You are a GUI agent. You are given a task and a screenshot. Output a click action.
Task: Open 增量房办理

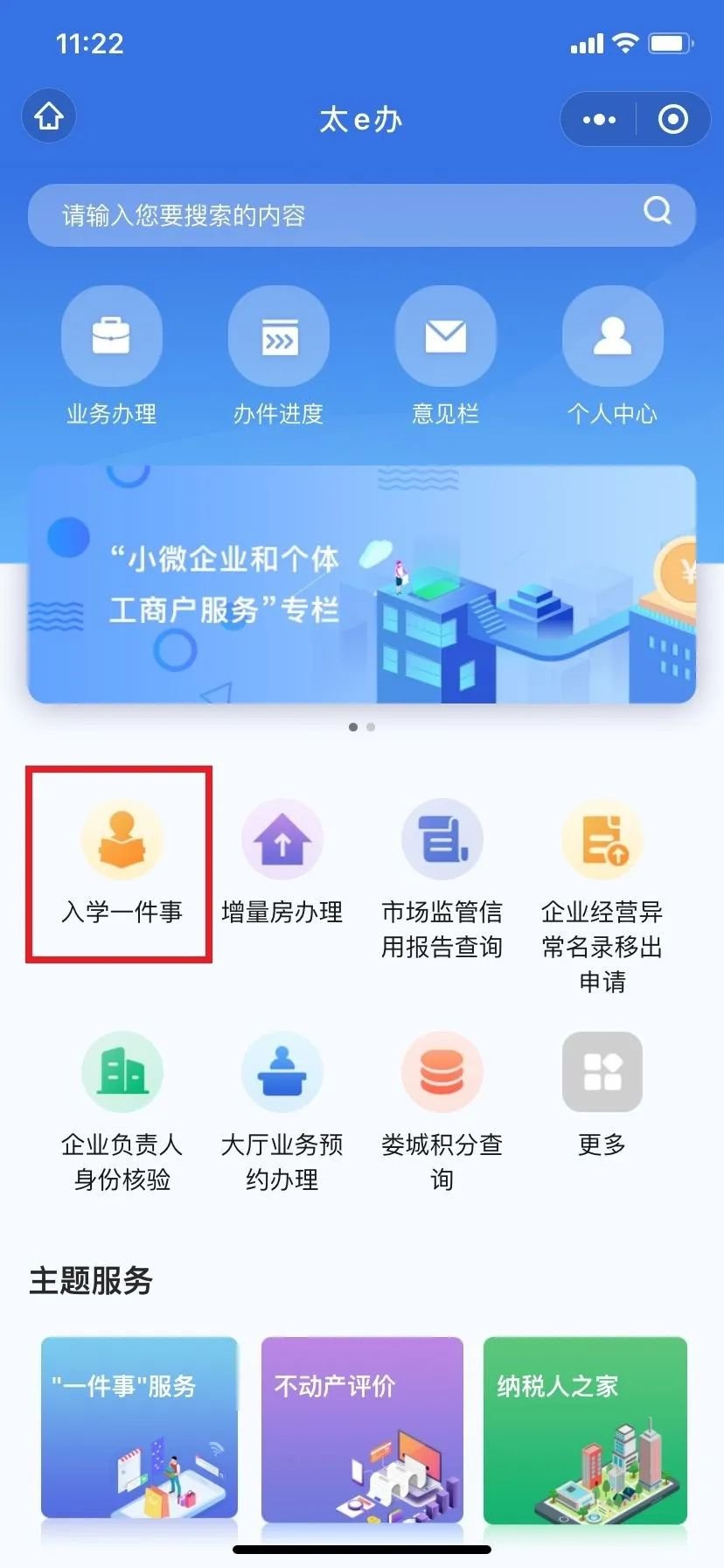(x=282, y=863)
